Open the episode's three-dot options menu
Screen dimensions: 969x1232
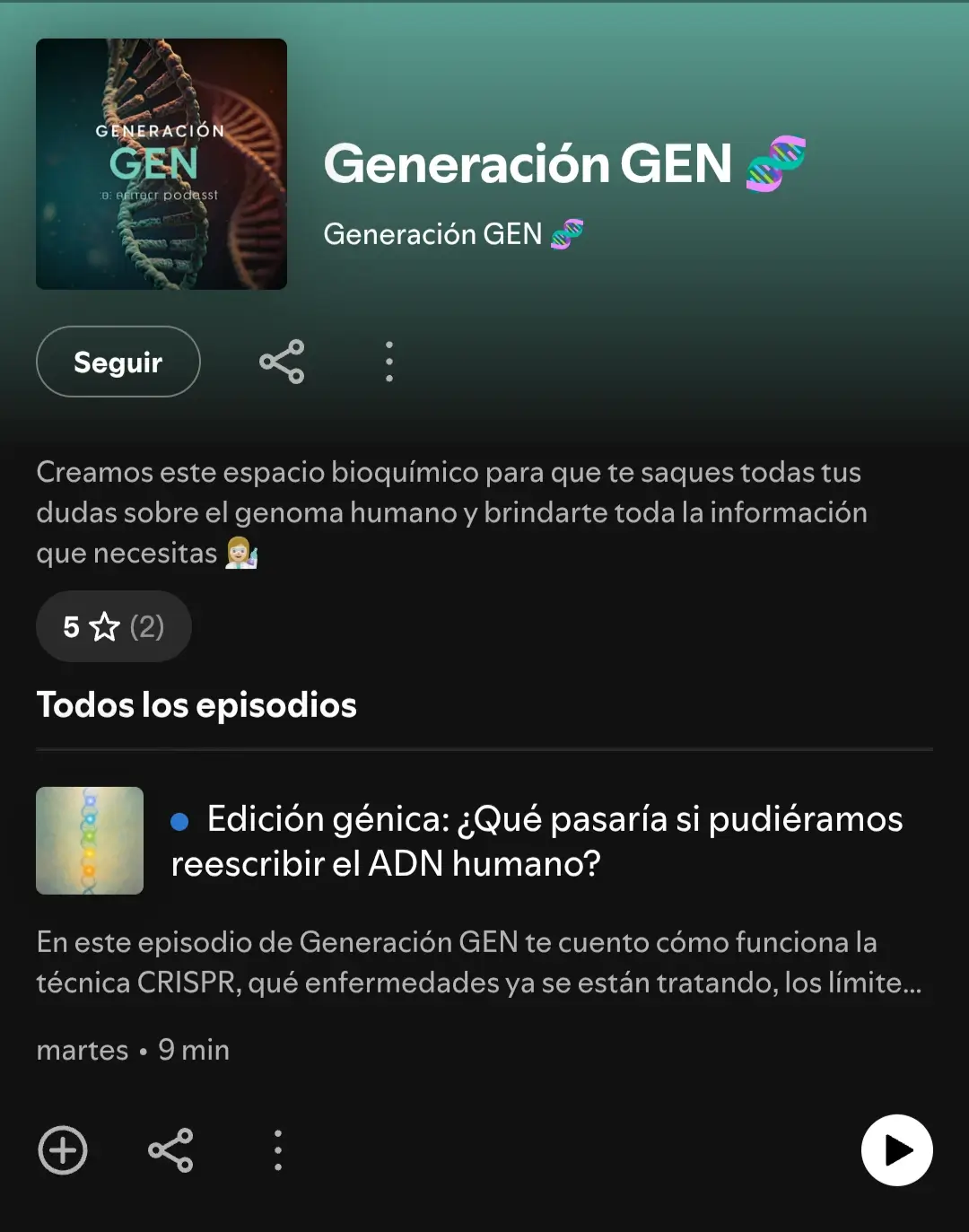[x=278, y=1150]
